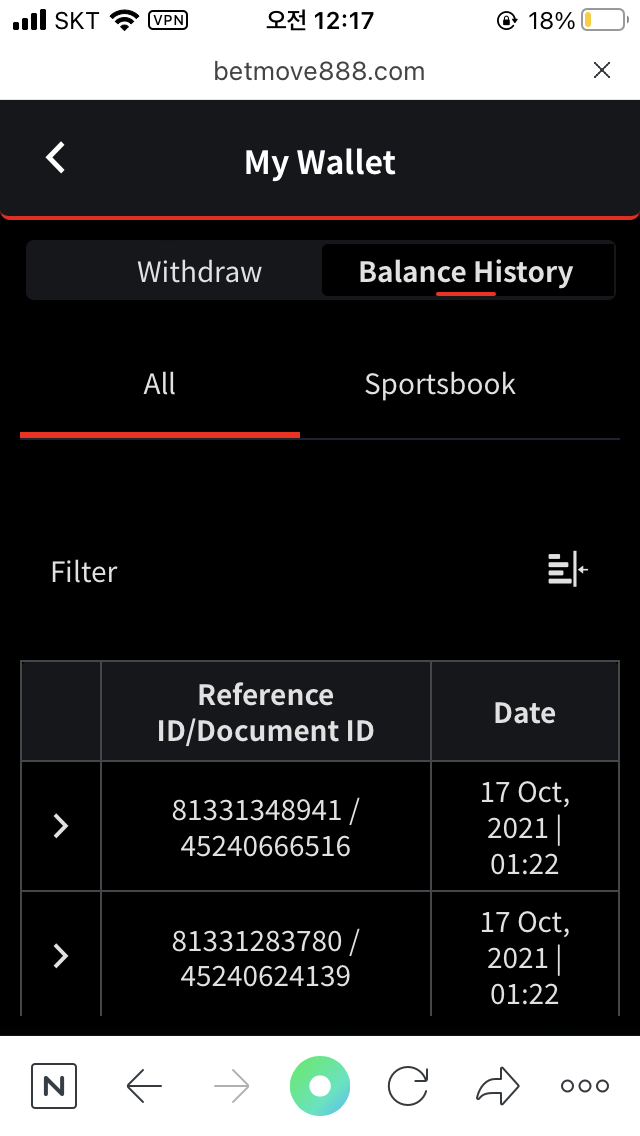640x1136 pixels.
Task: Open the Naver N home button
Action: click(x=54, y=1086)
